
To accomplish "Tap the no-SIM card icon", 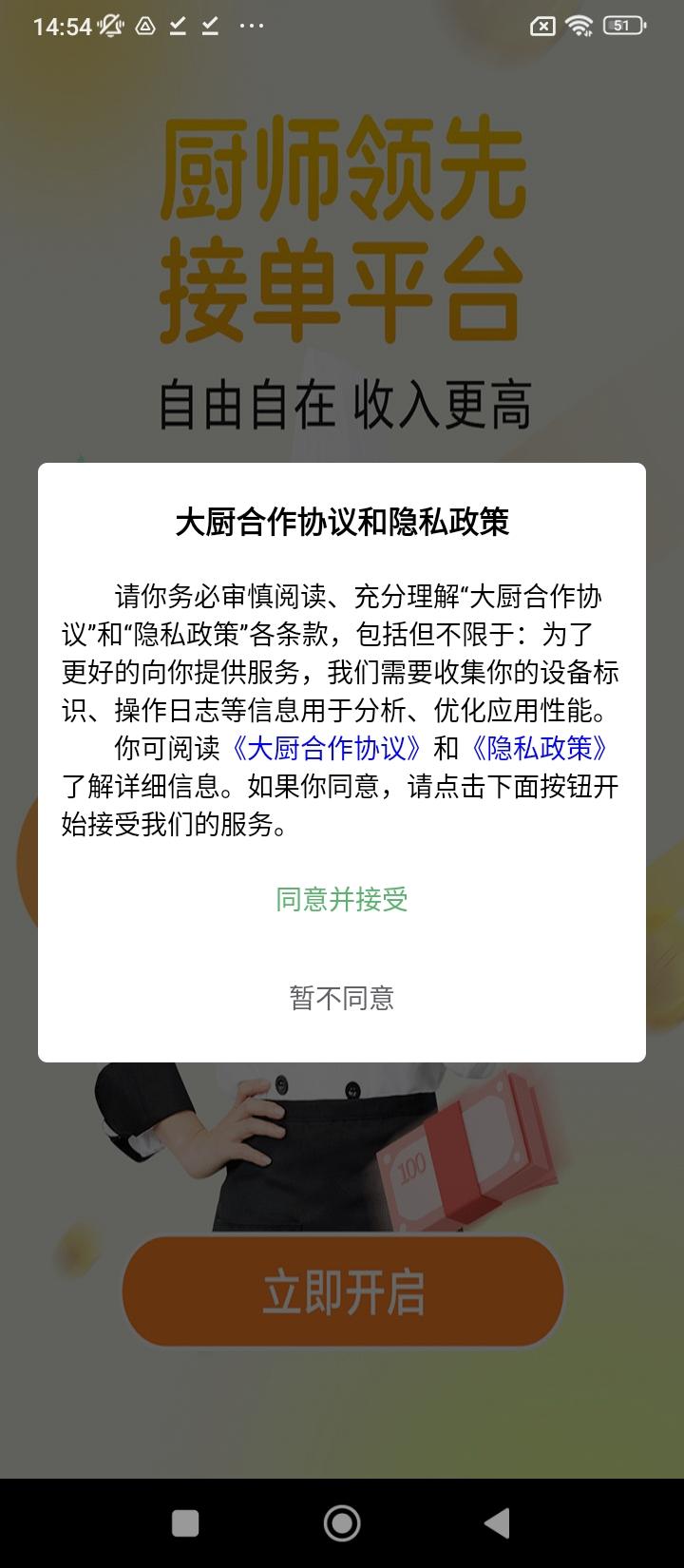I will point(543,26).
